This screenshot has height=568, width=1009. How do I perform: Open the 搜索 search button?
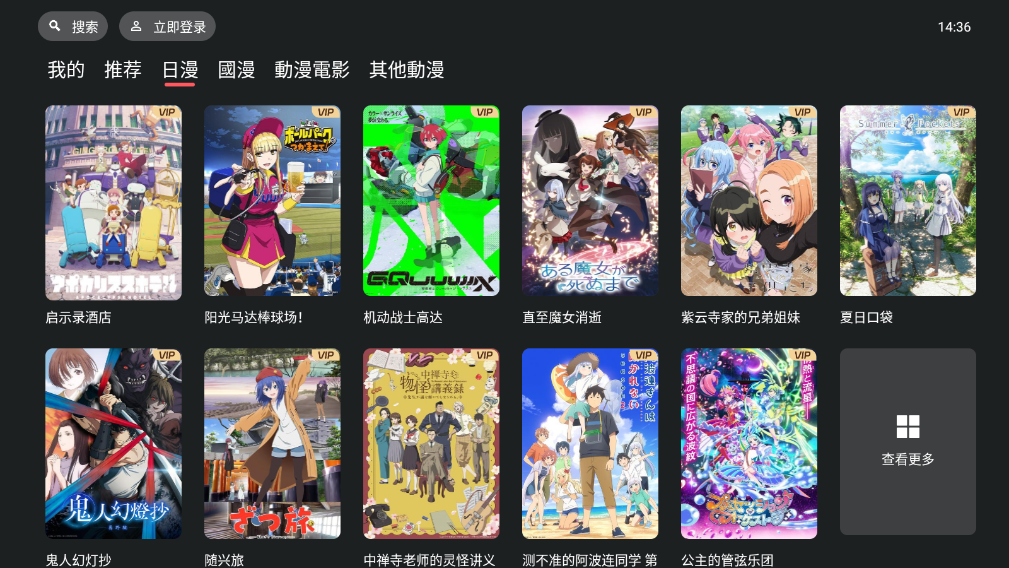click(x=72, y=27)
